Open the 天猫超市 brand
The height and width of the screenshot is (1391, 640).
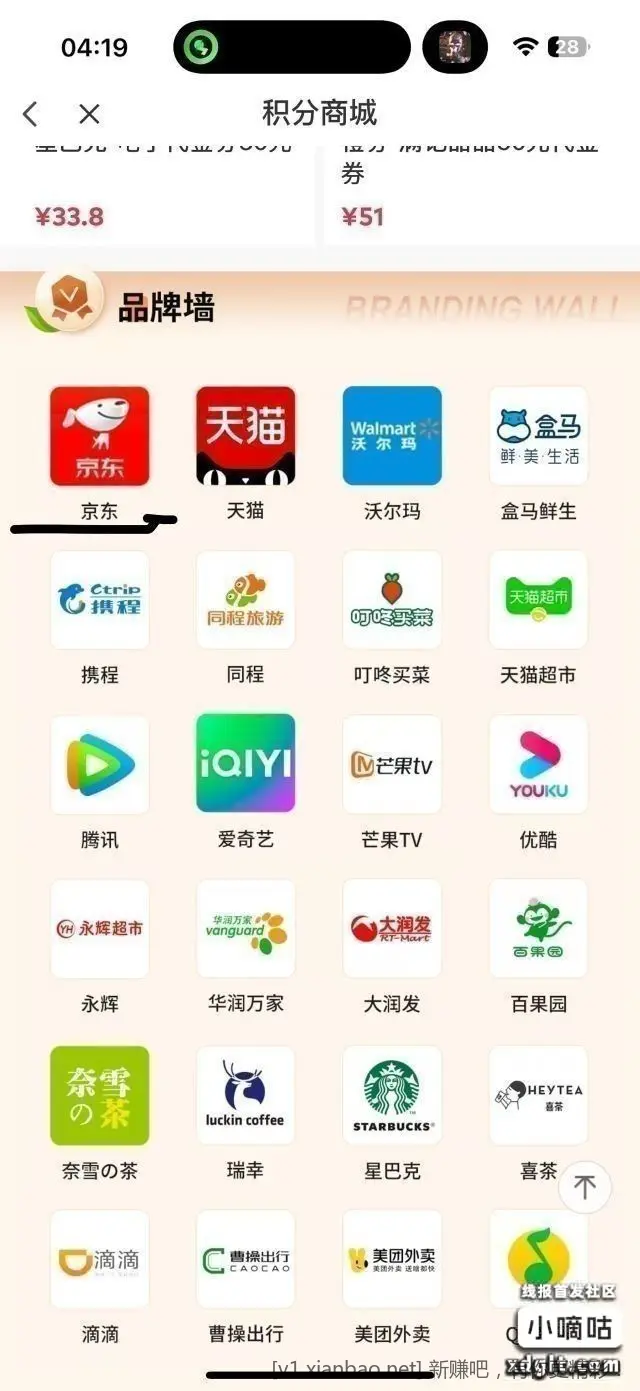(538, 600)
